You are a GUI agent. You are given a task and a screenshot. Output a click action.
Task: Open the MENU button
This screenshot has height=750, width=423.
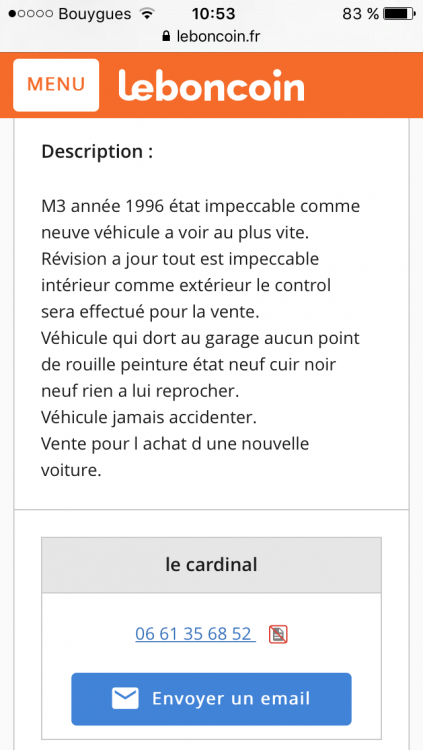pos(56,85)
